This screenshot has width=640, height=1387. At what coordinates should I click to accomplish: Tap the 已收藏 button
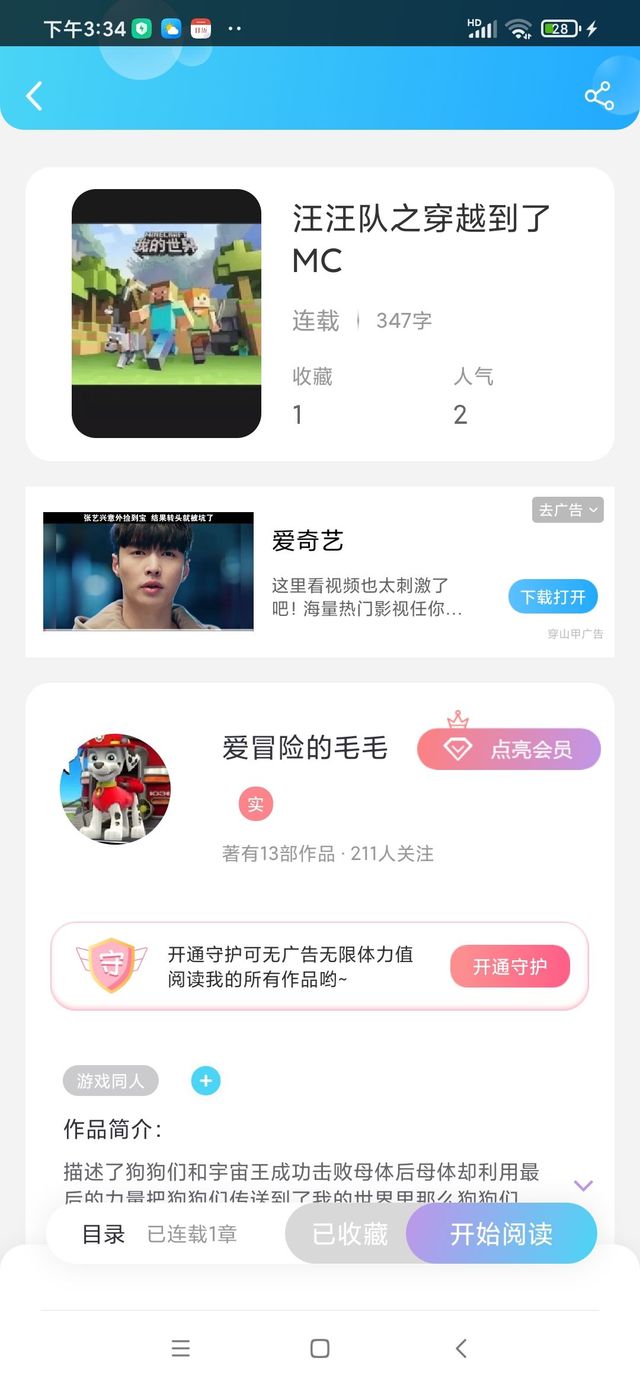click(350, 1234)
